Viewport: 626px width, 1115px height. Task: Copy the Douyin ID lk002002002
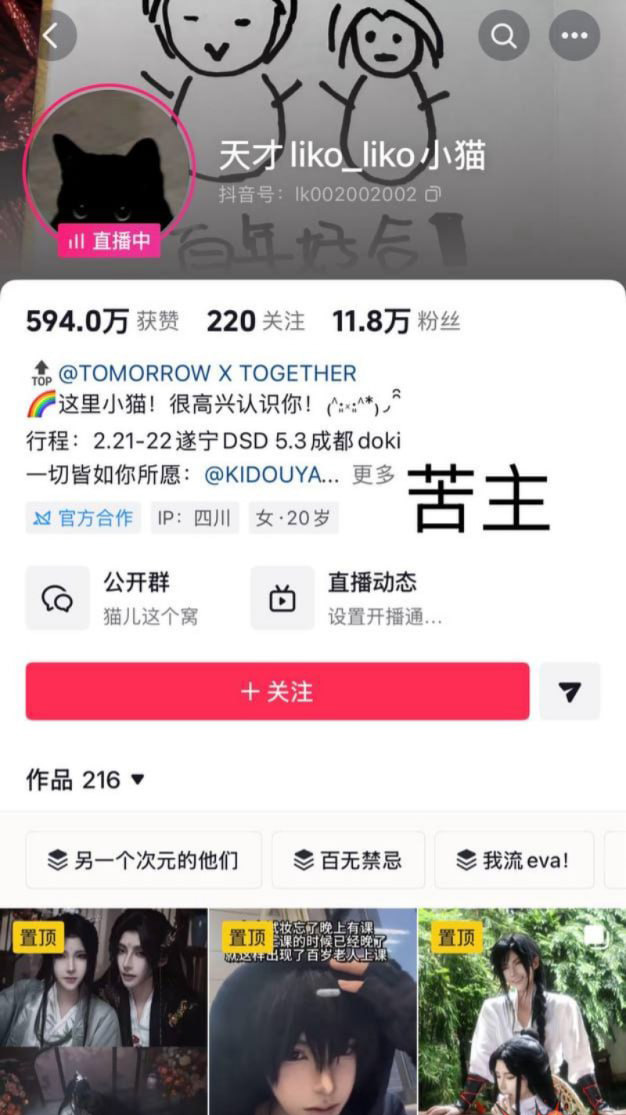point(433,194)
